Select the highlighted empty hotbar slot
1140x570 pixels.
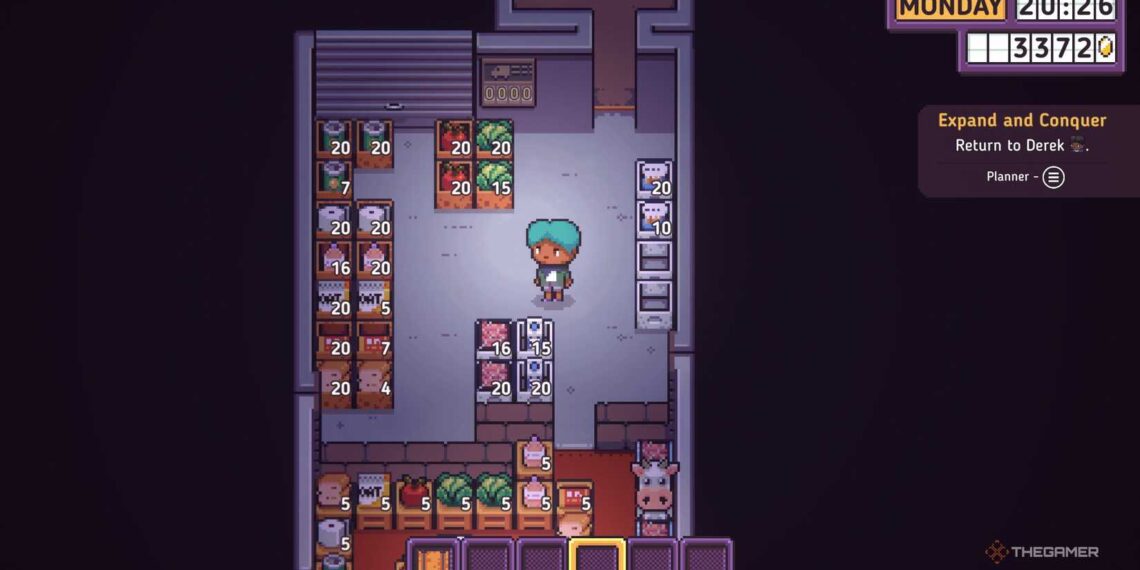click(597, 556)
